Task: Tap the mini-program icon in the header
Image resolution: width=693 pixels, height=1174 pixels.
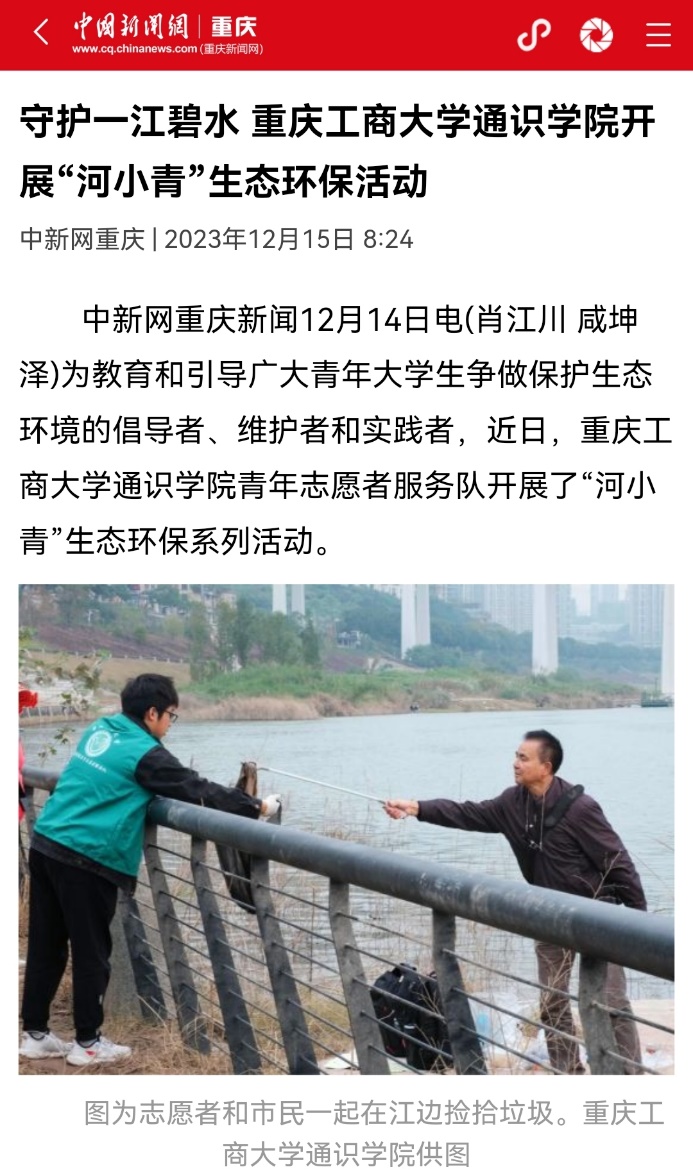Action: click(x=534, y=35)
